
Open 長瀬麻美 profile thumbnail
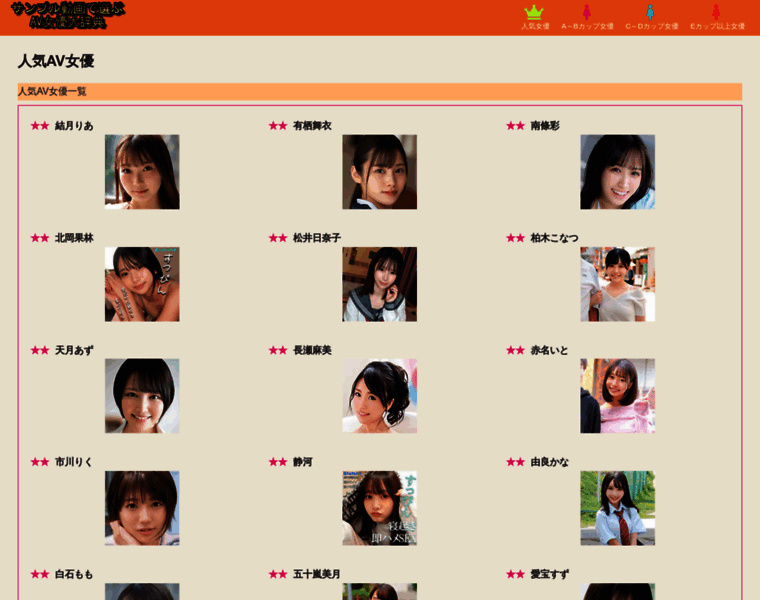click(x=380, y=396)
